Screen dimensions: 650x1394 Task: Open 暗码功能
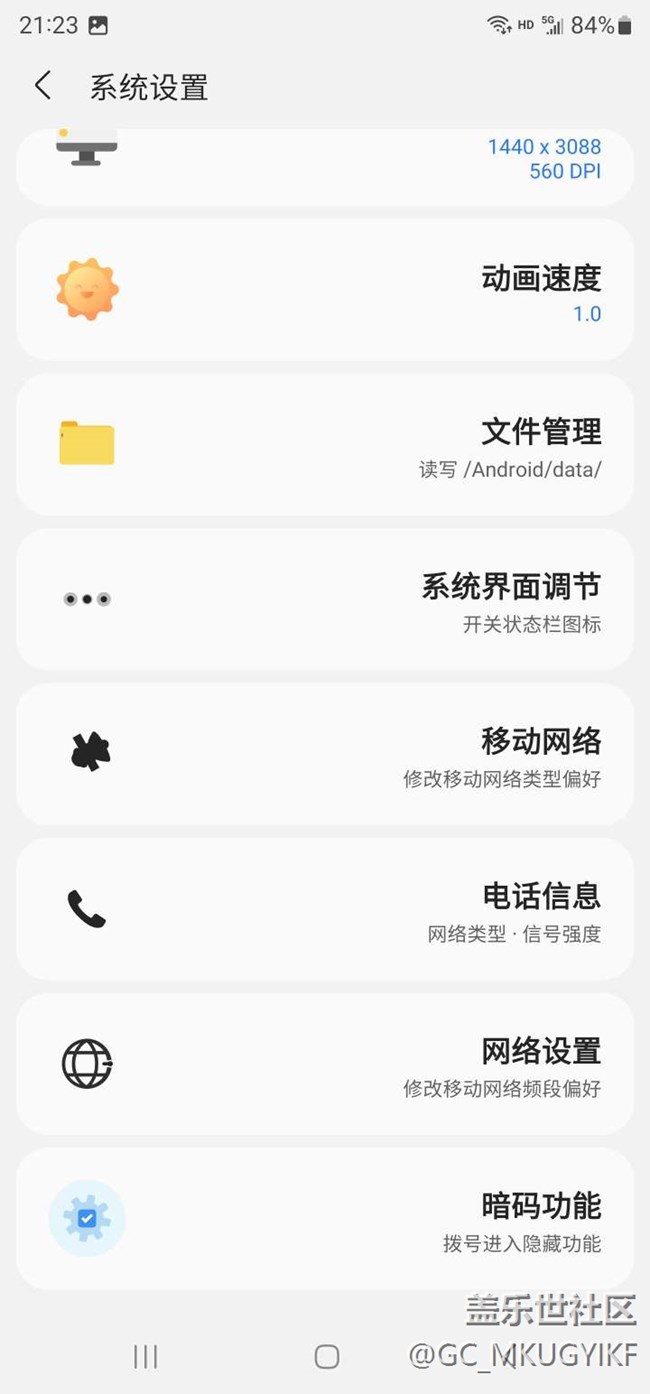click(x=325, y=1218)
